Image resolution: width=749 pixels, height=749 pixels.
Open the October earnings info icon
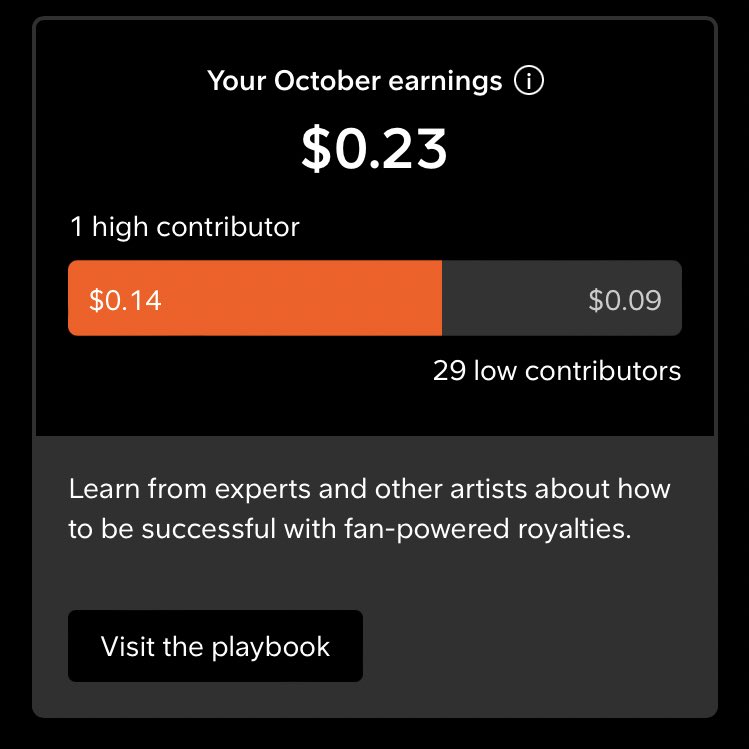pos(528,81)
